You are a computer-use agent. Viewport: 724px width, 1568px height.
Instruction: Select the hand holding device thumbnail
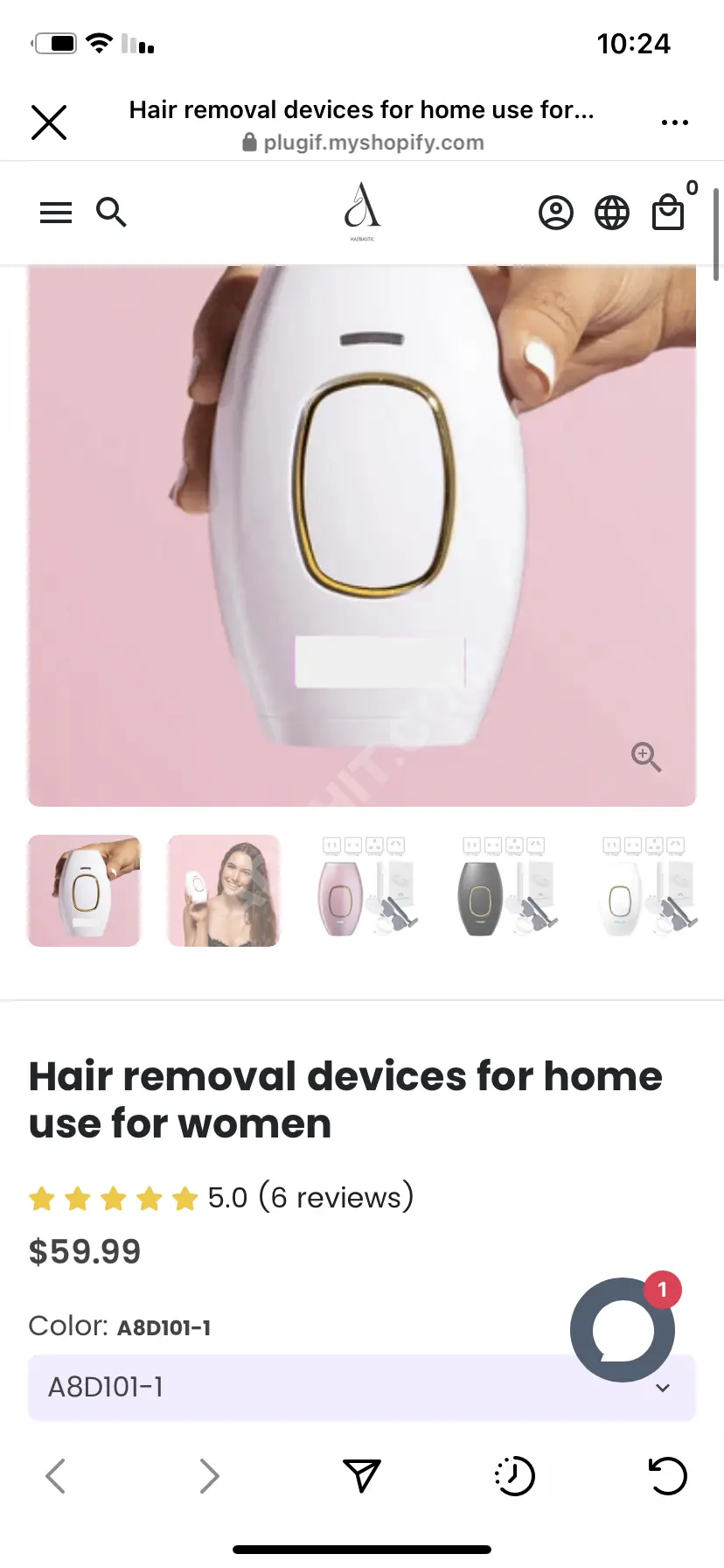point(84,891)
